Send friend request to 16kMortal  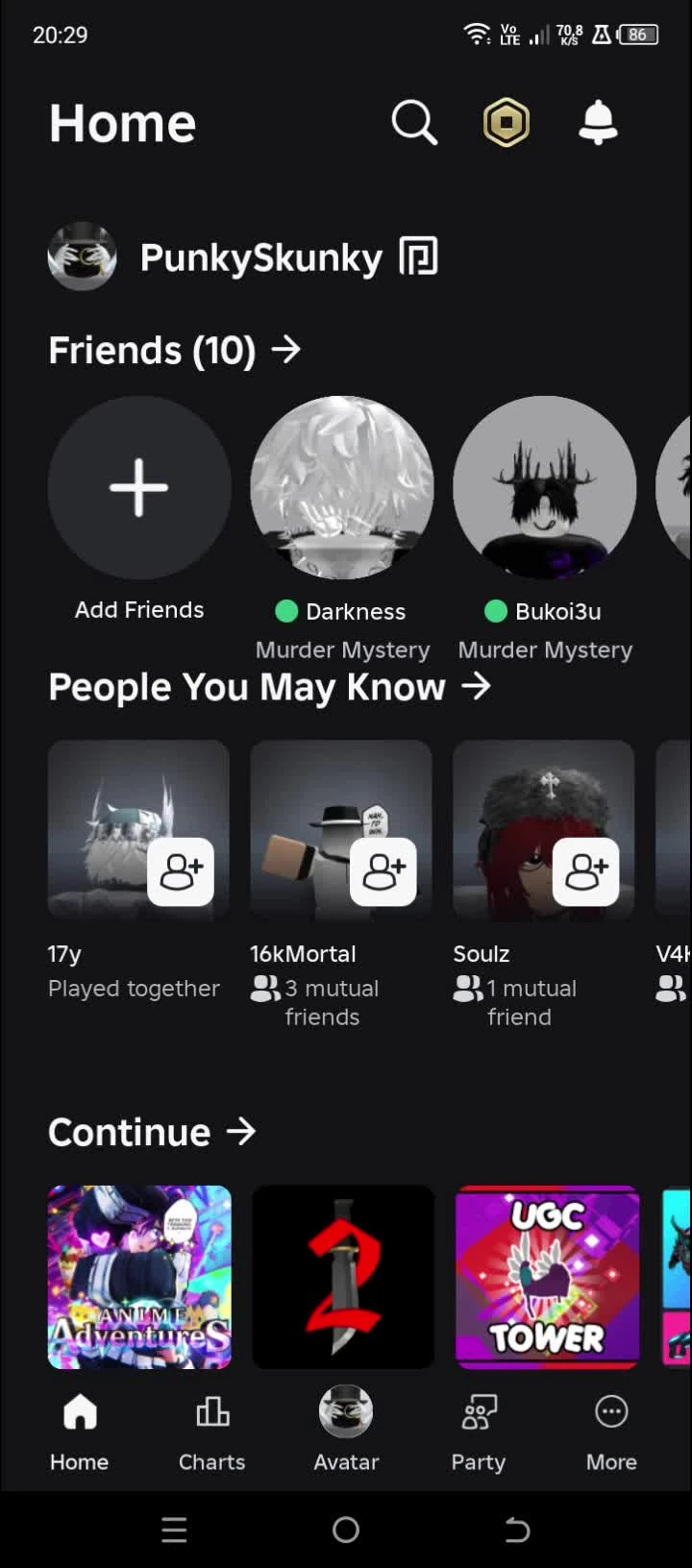point(383,872)
